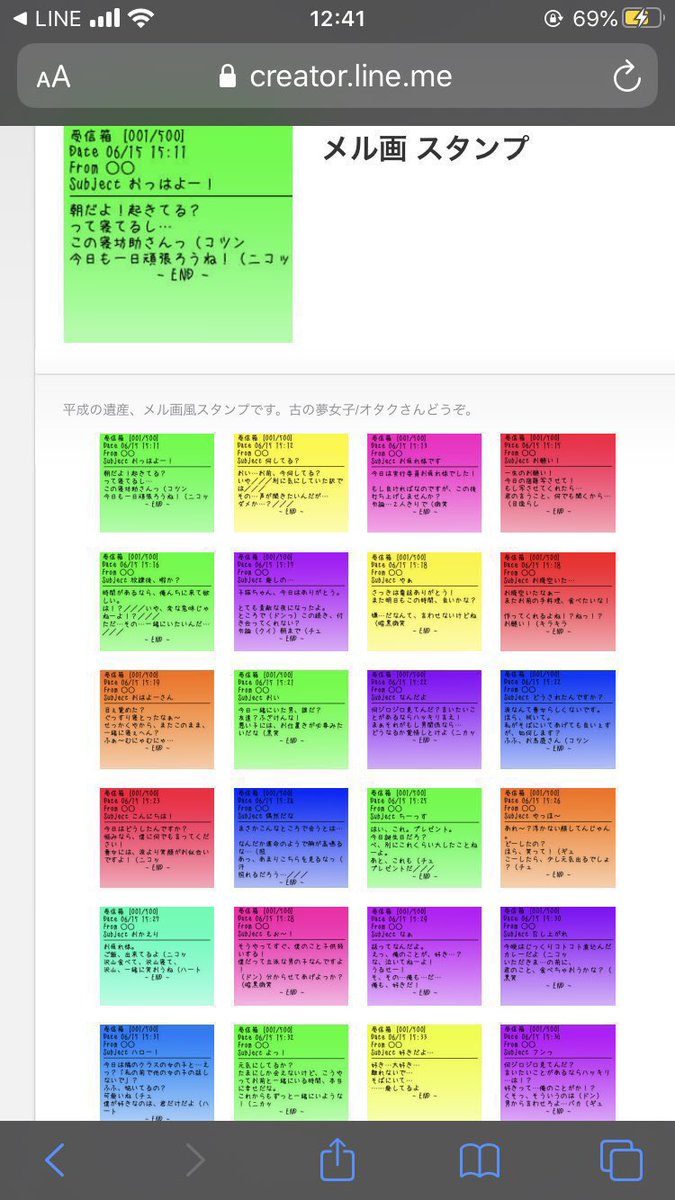Show all open tabs
Image resolution: width=675 pixels, height=1200 pixels.
pyautogui.click(x=620, y=1160)
